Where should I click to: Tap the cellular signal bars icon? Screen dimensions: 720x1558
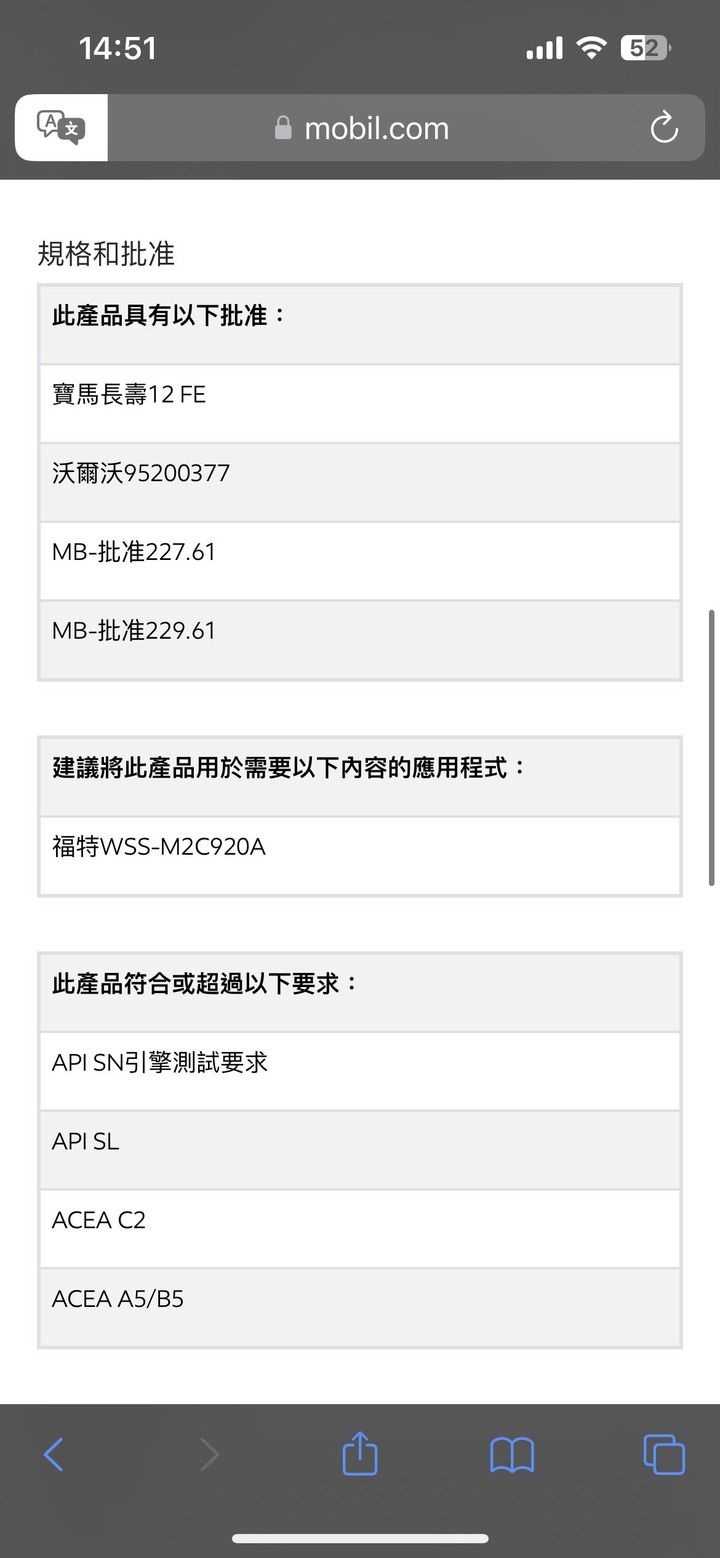[543, 46]
